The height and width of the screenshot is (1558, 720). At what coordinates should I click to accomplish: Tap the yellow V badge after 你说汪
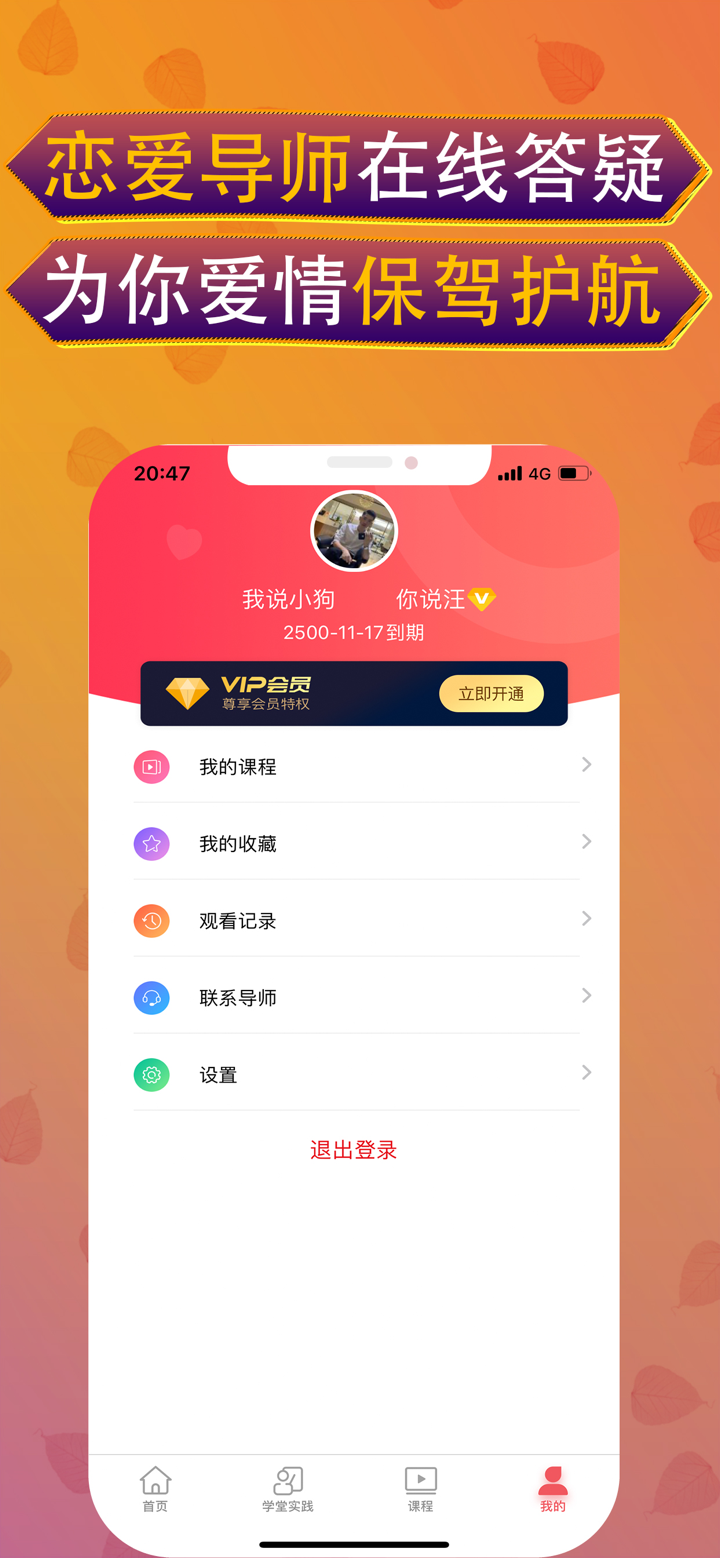(x=480, y=599)
